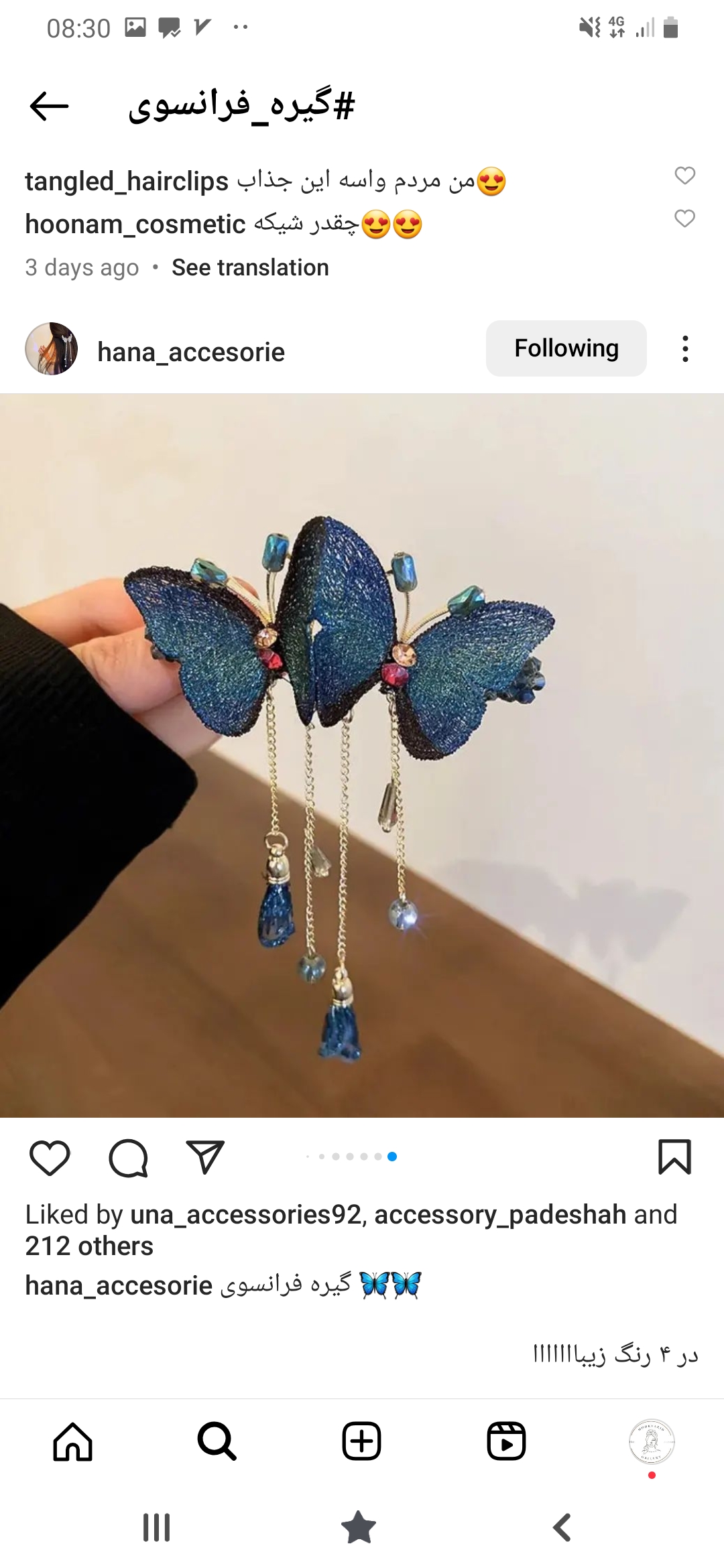
Task: Open post options three-dot menu
Action: tap(684, 349)
